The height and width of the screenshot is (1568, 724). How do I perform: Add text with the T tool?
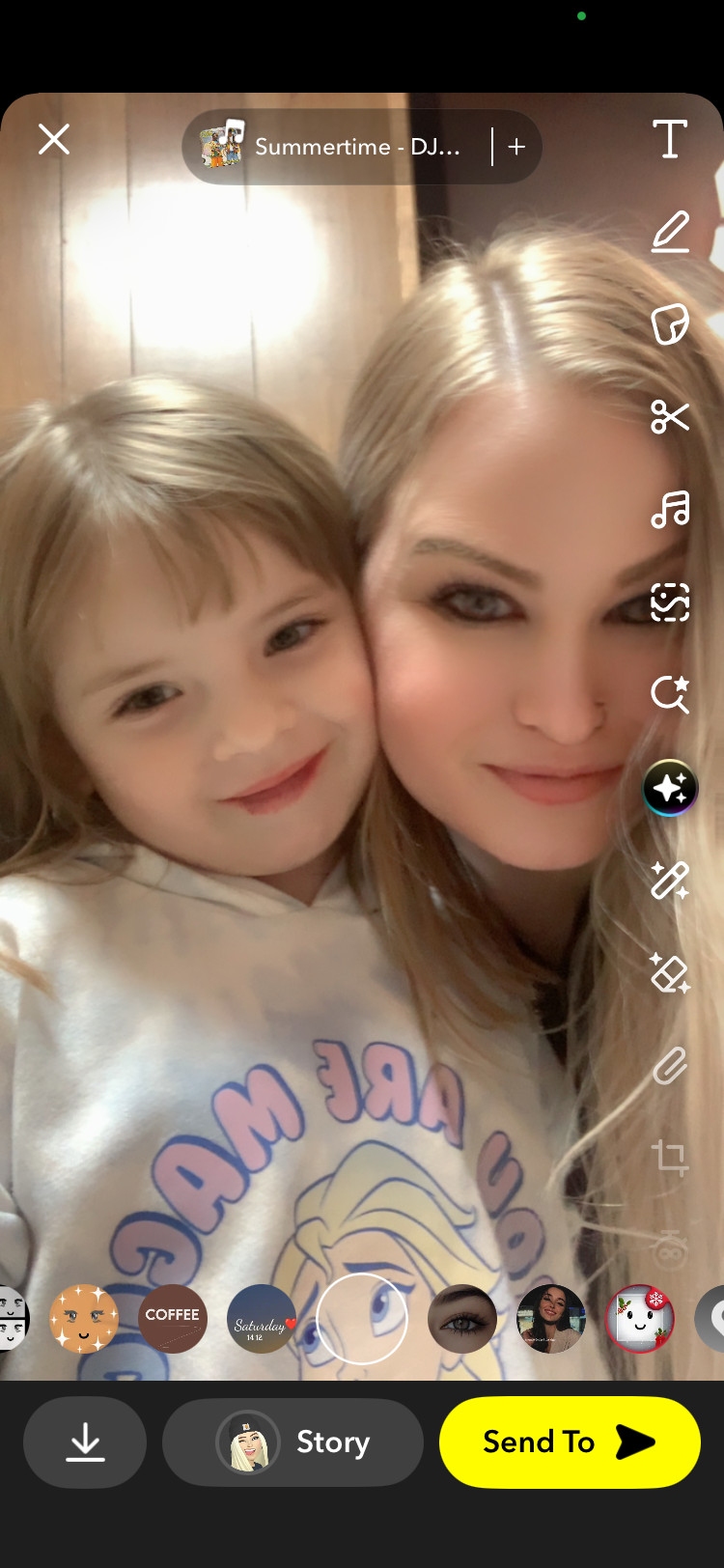[670, 140]
